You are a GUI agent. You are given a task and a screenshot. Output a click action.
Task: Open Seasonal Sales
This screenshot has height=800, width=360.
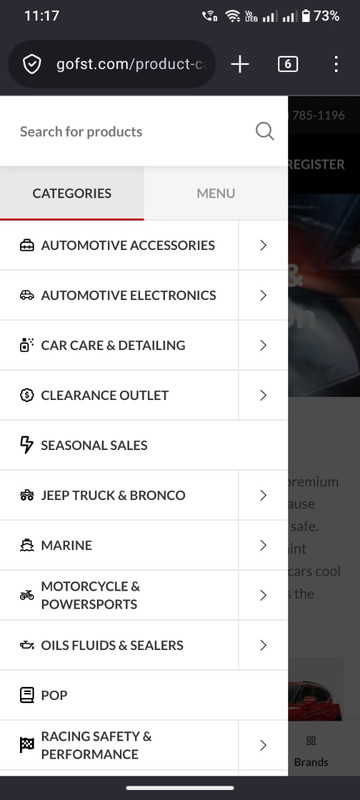[144, 445]
